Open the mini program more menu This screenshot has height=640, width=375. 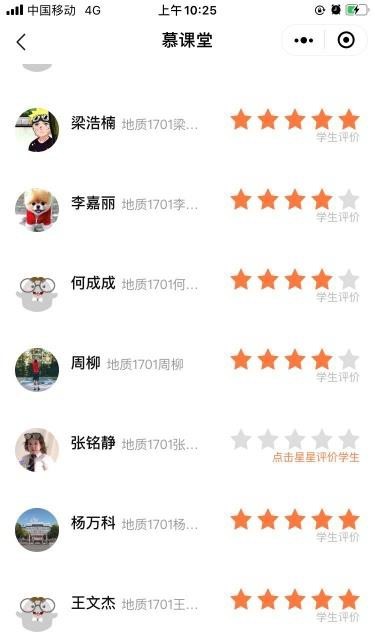304,40
